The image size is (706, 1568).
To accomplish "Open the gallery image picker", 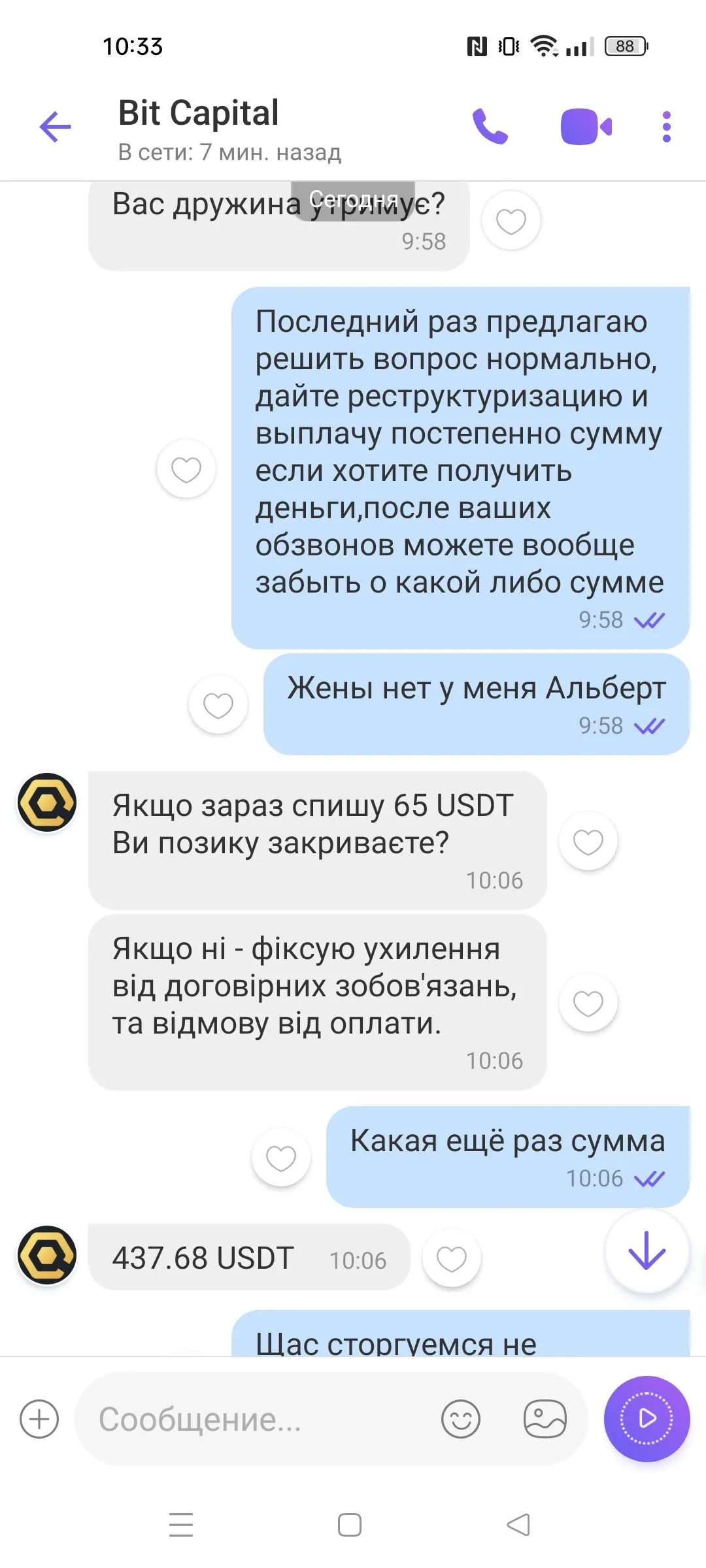I will pos(545,1419).
